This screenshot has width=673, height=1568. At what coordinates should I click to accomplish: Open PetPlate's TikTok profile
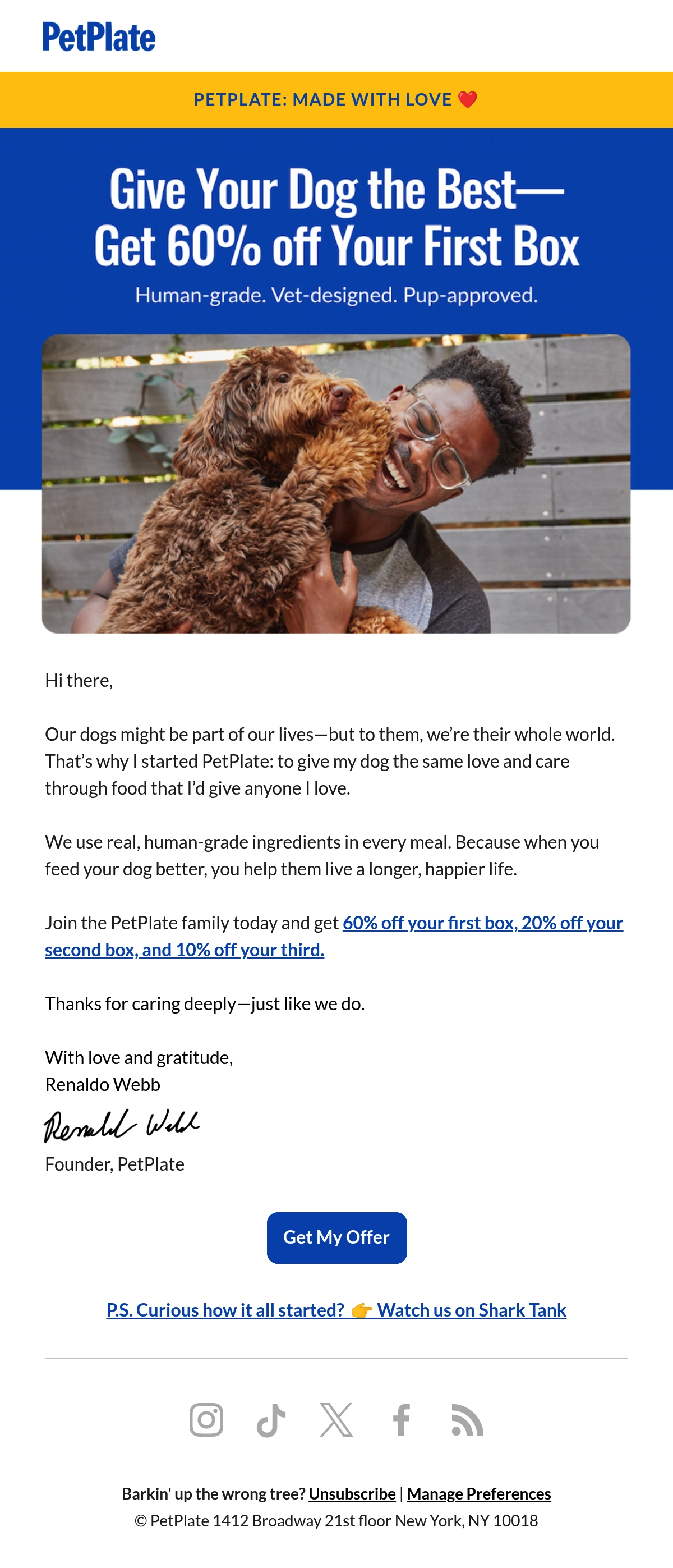(x=271, y=1419)
